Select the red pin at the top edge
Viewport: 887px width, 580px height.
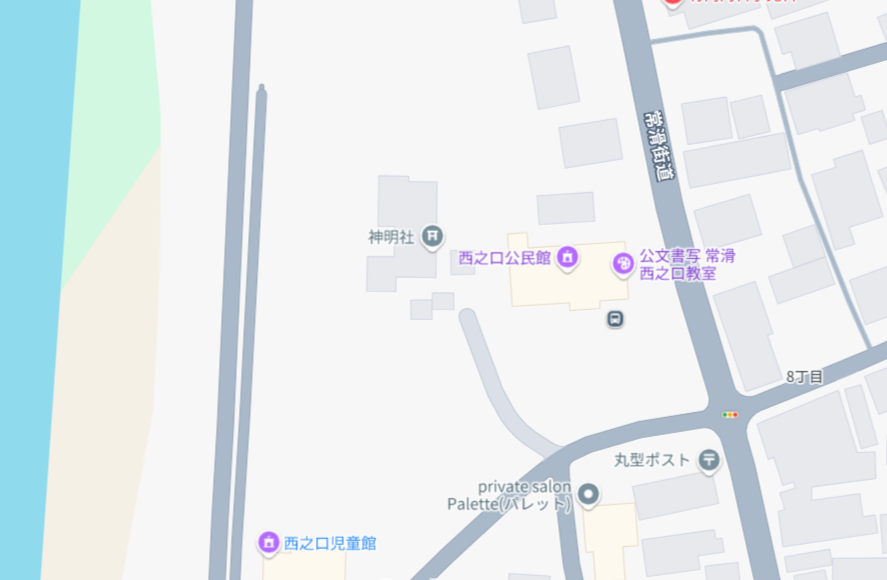(x=673, y=2)
